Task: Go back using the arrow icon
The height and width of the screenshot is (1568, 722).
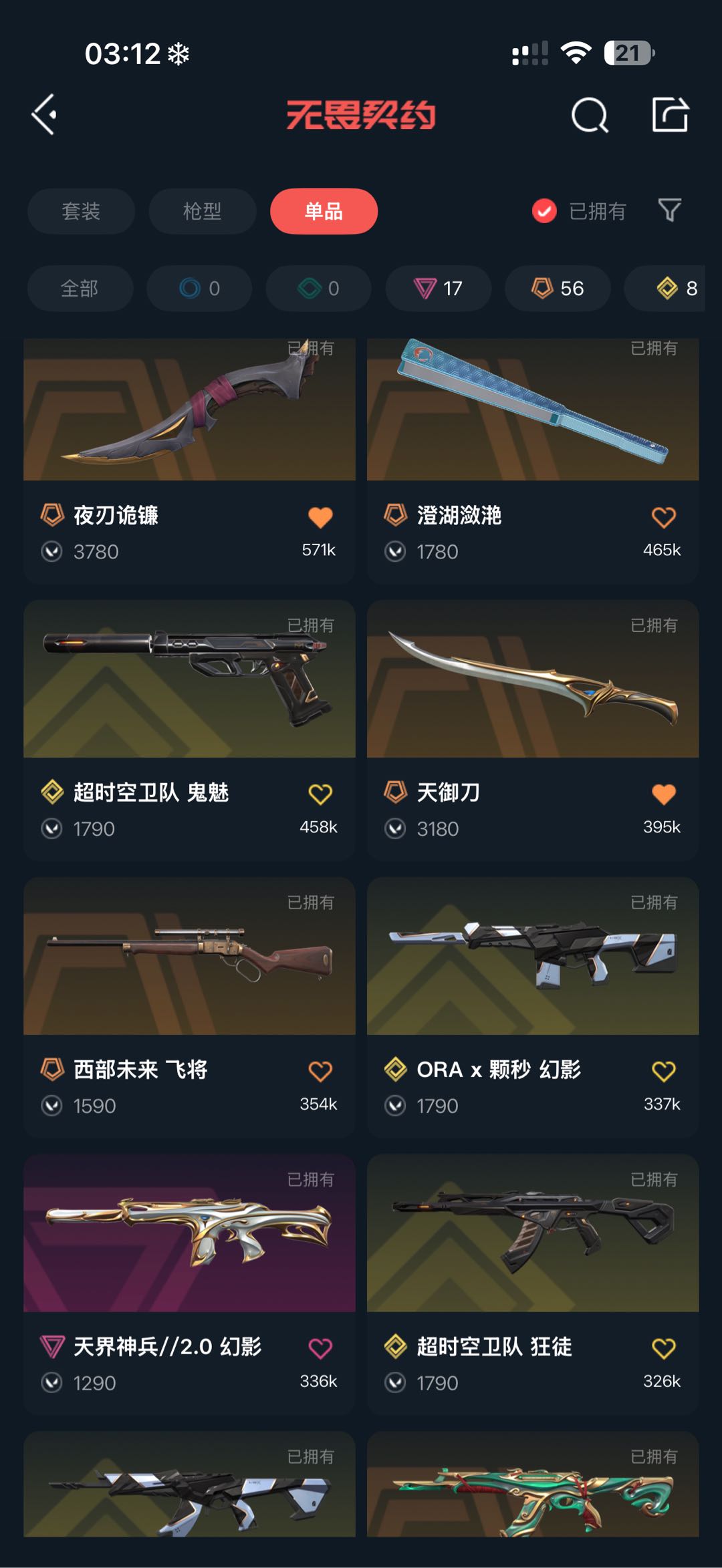Action: pyautogui.click(x=44, y=115)
